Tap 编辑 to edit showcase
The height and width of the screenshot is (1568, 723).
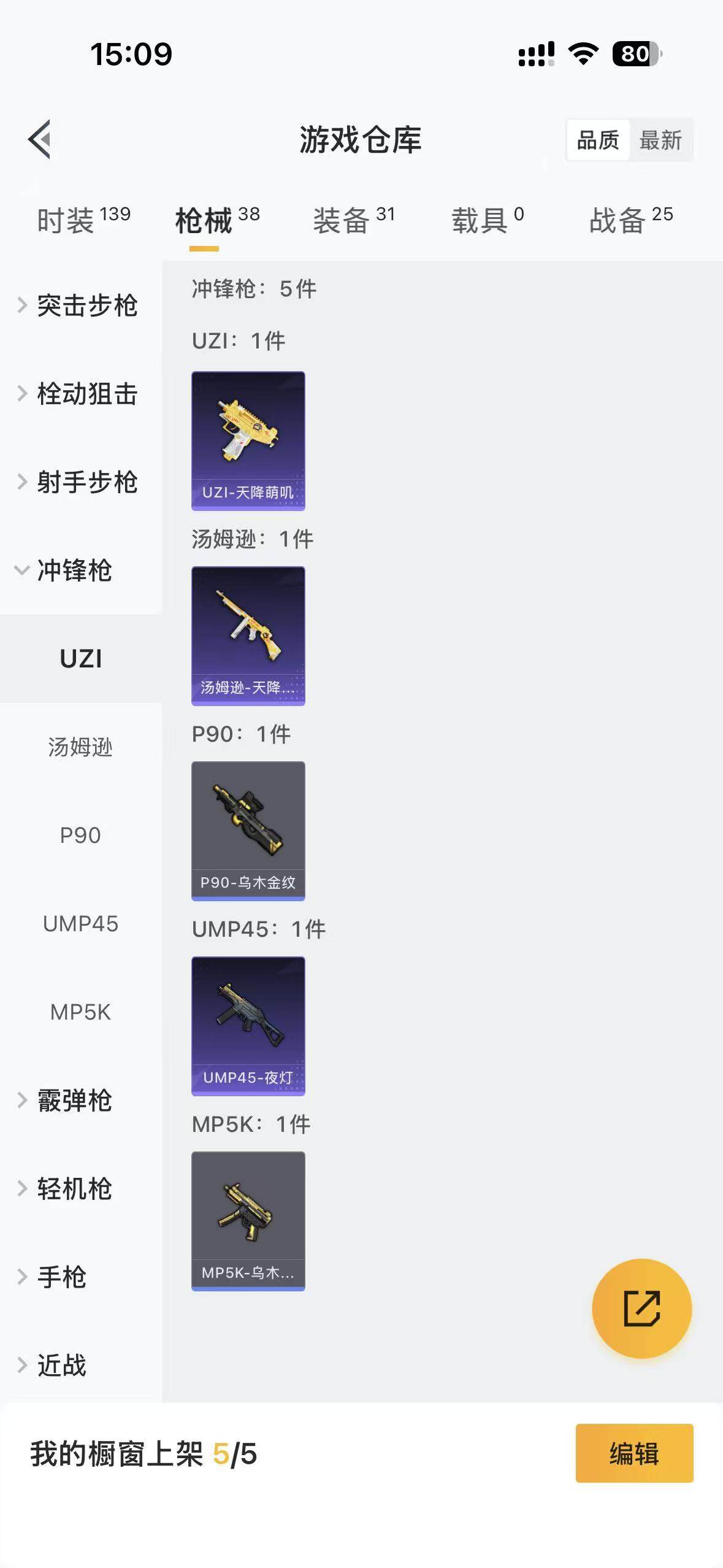coord(634,1453)
